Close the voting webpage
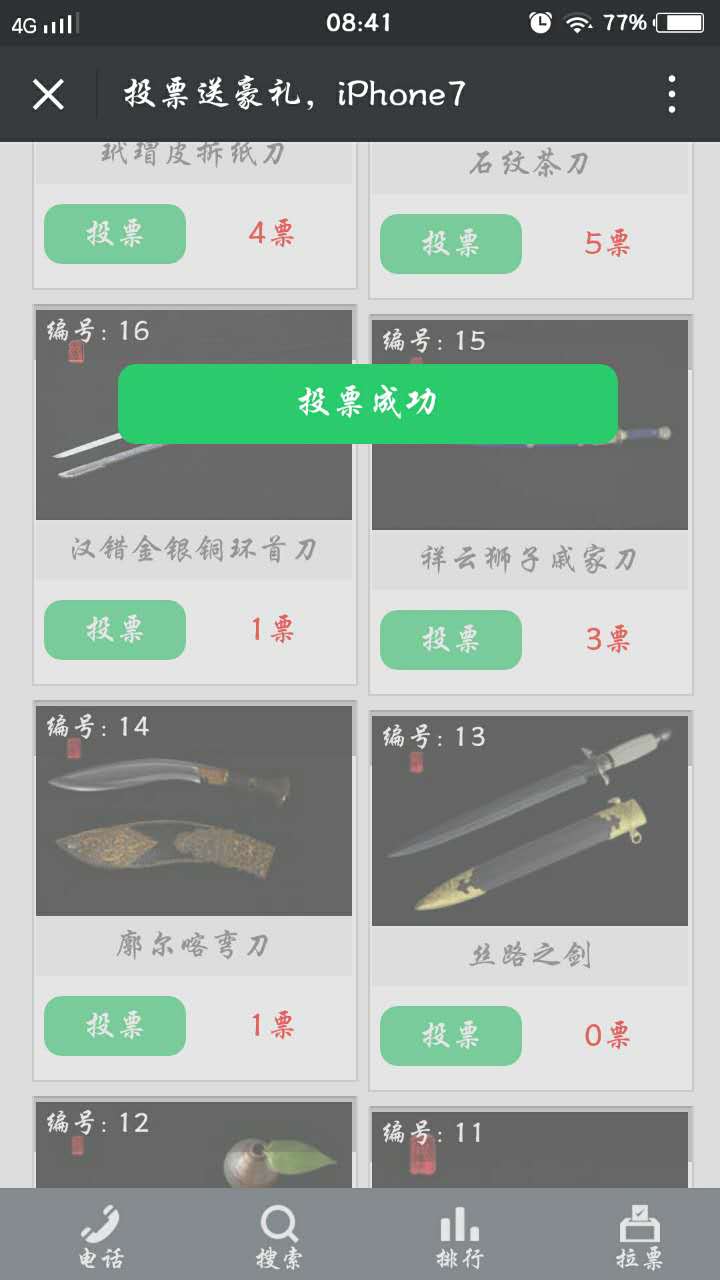 coord(48,95)
